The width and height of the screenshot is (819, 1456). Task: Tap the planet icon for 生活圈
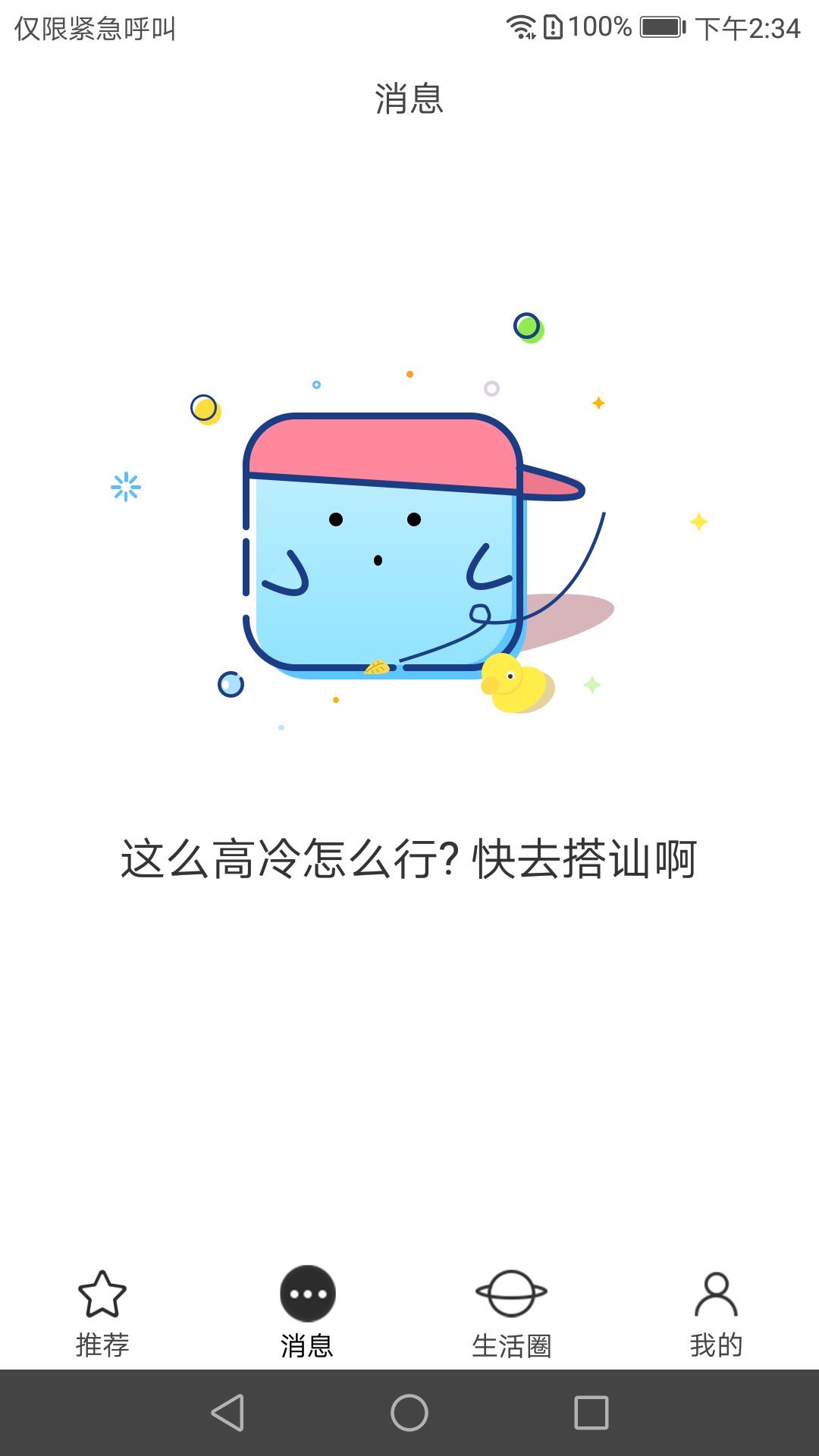[510, 1293]
